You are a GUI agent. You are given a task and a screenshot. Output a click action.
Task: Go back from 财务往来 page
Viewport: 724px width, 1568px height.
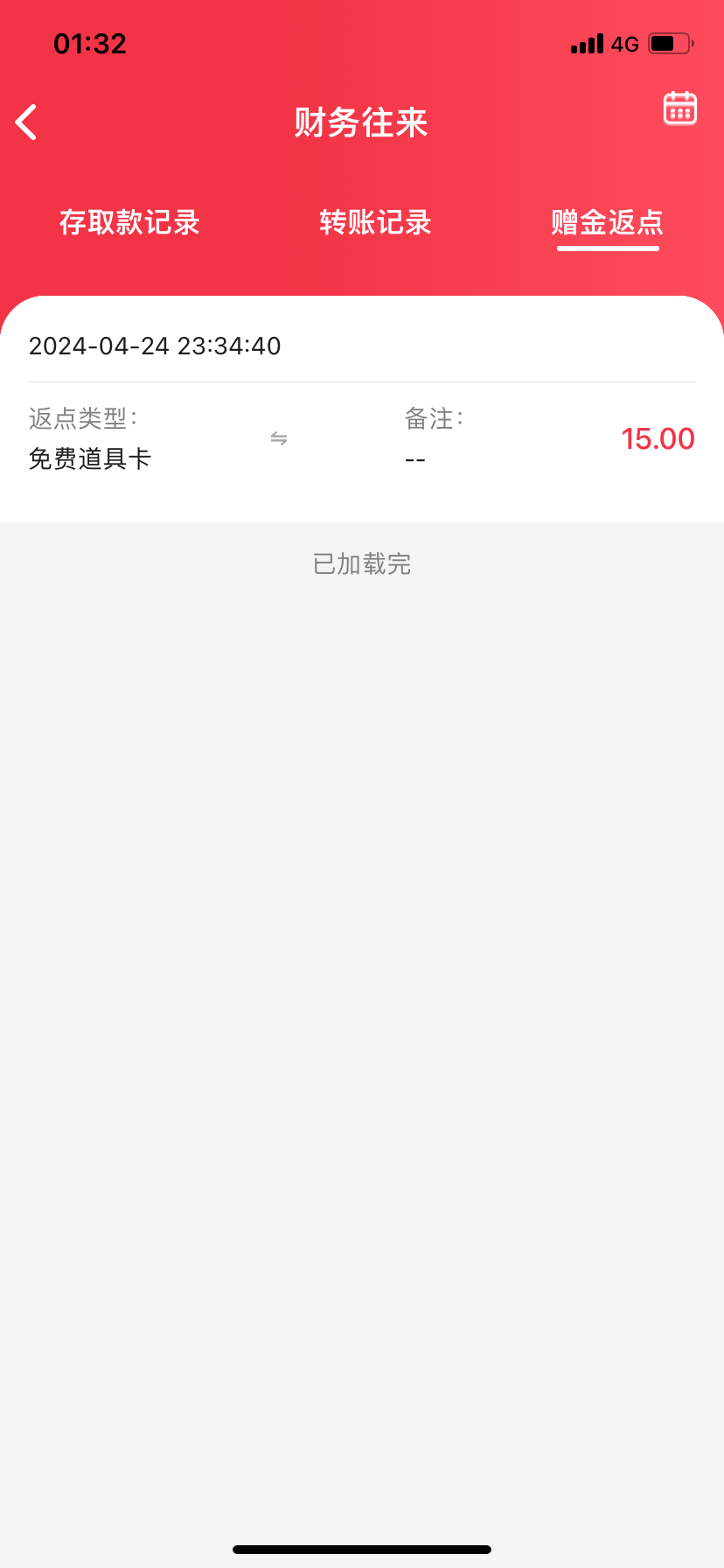tap(27, 122)
